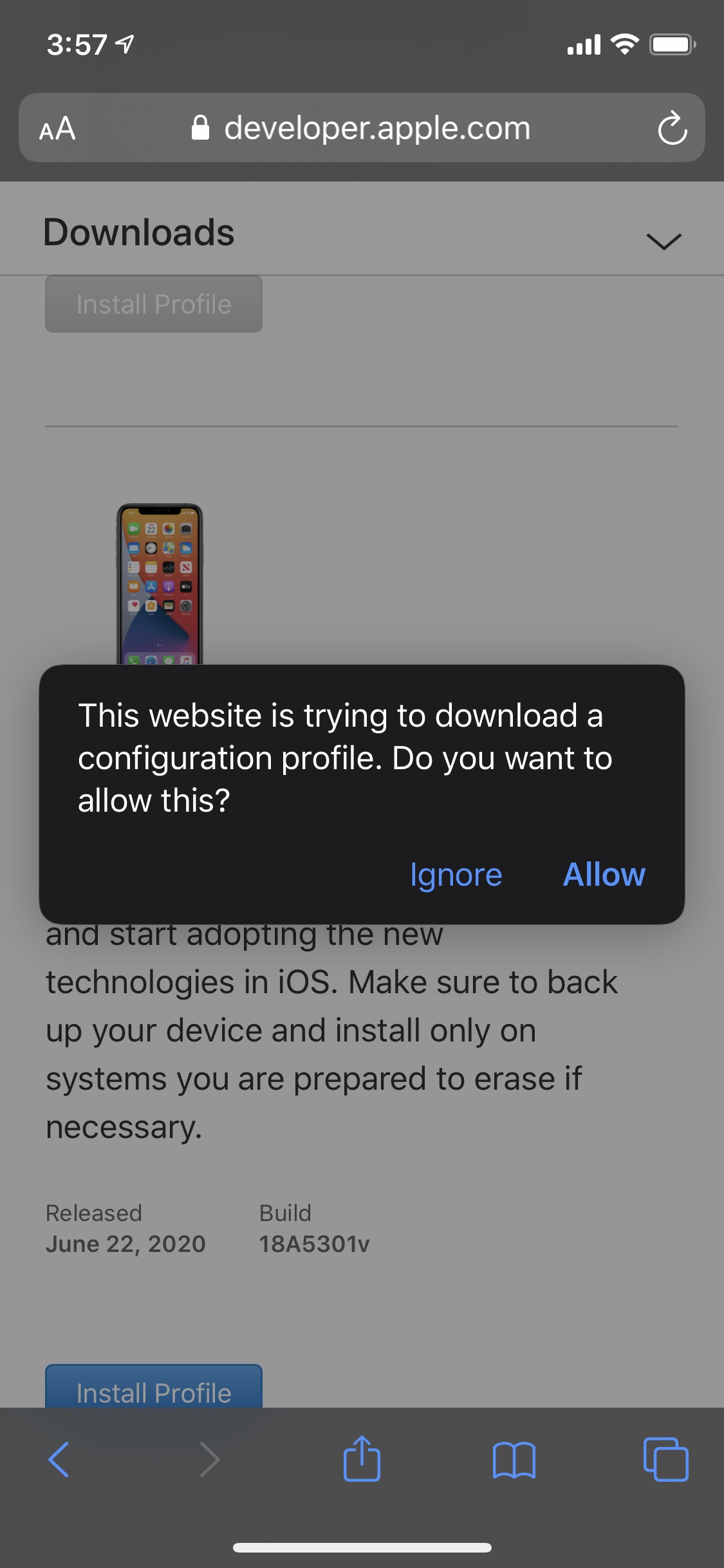The width and height of the screenshot is (724, 1568).
Task: Go back to the previous page
Action: click(x=59, y=1459)
